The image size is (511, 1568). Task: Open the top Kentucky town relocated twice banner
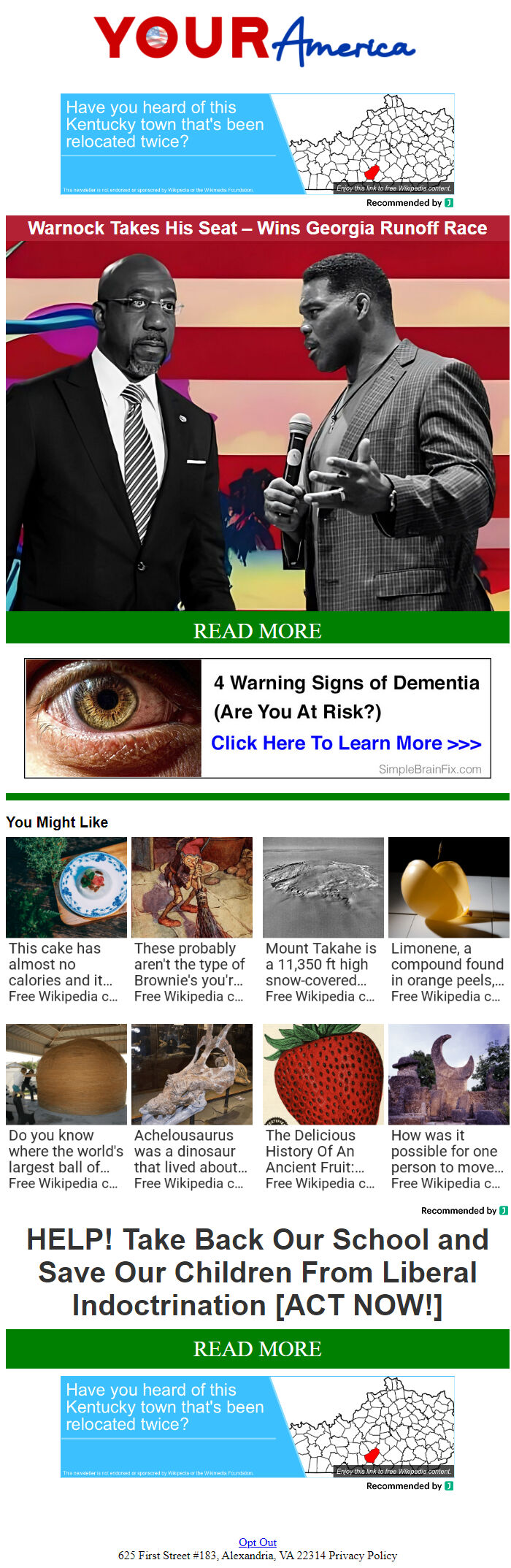[257, 144]
